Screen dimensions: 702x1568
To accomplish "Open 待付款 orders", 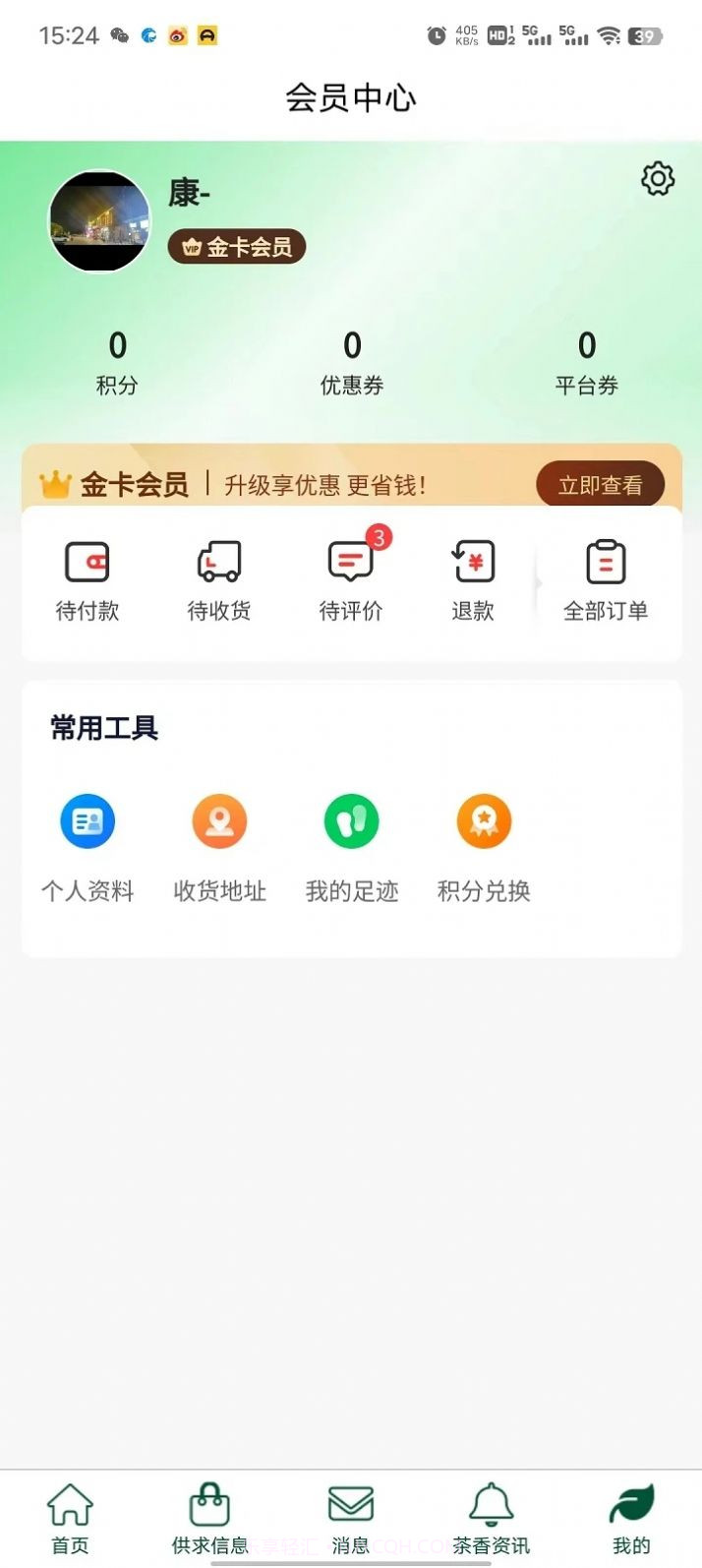I will (88, 580).
